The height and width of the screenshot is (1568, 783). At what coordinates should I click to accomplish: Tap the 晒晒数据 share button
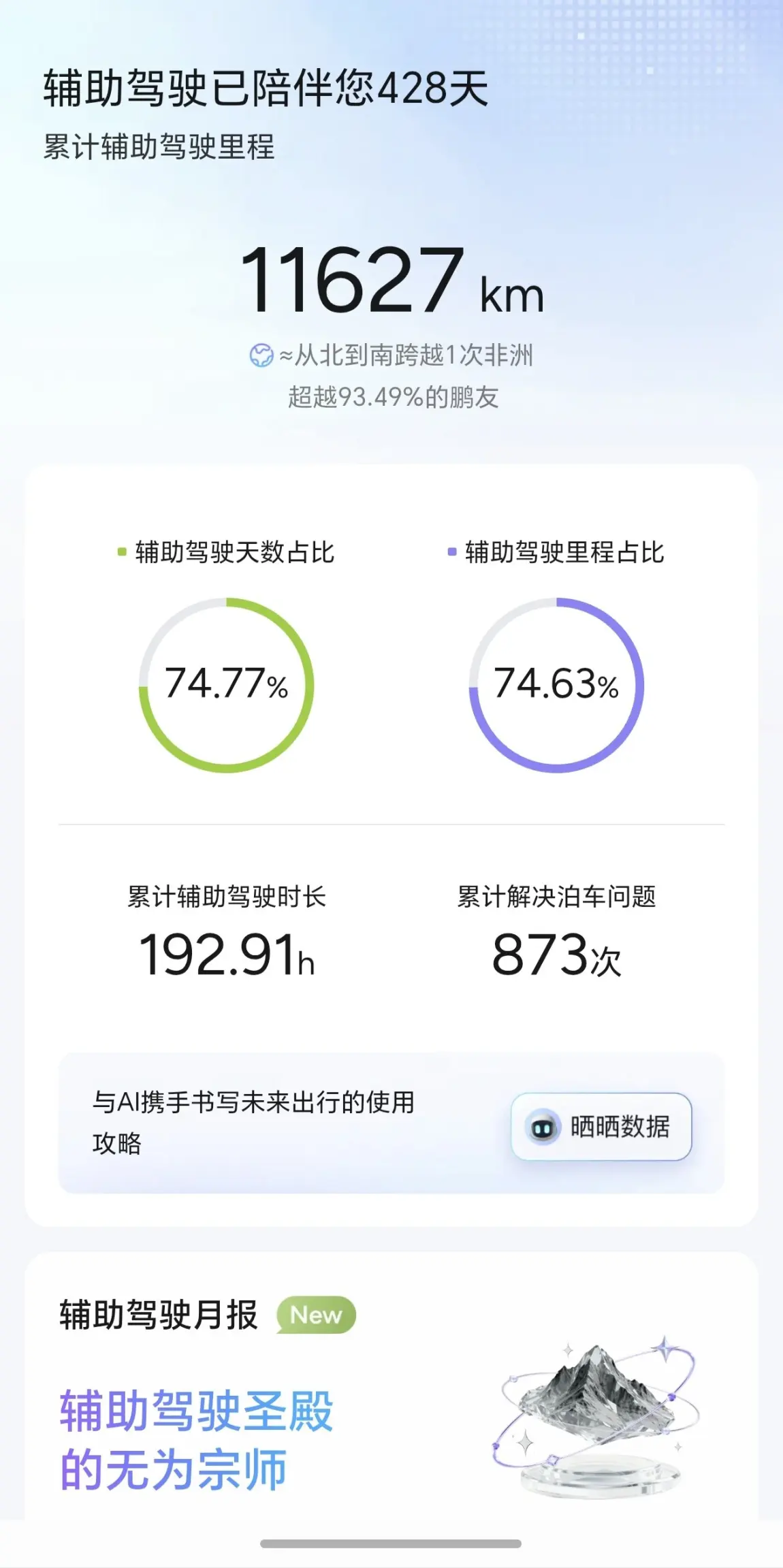(601, 1127)
